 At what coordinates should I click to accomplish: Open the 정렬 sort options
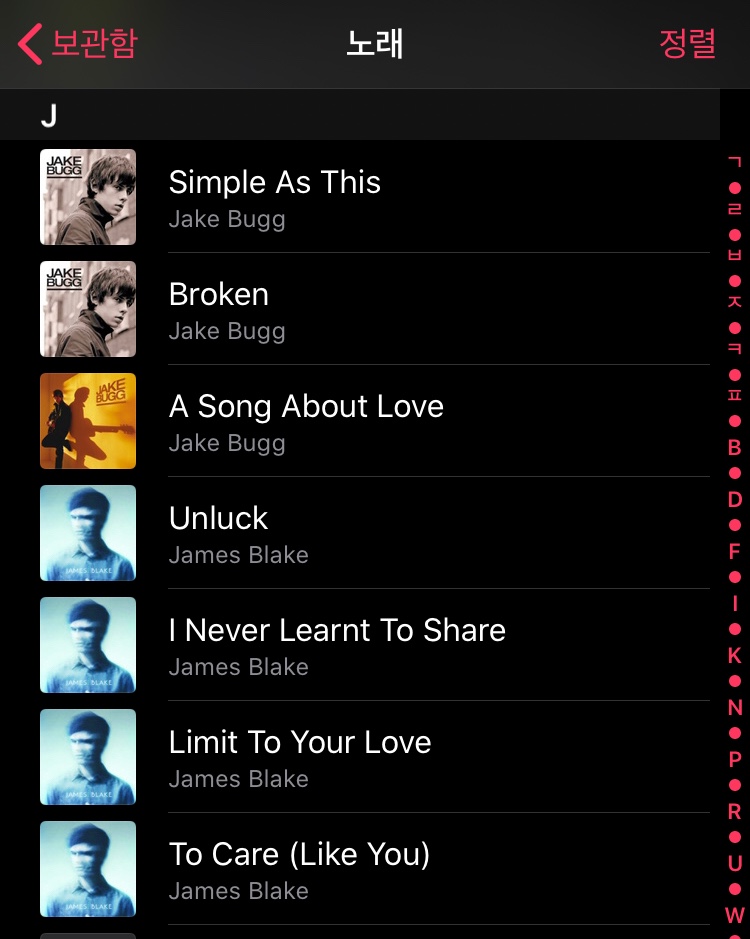(x=687, y=44)
